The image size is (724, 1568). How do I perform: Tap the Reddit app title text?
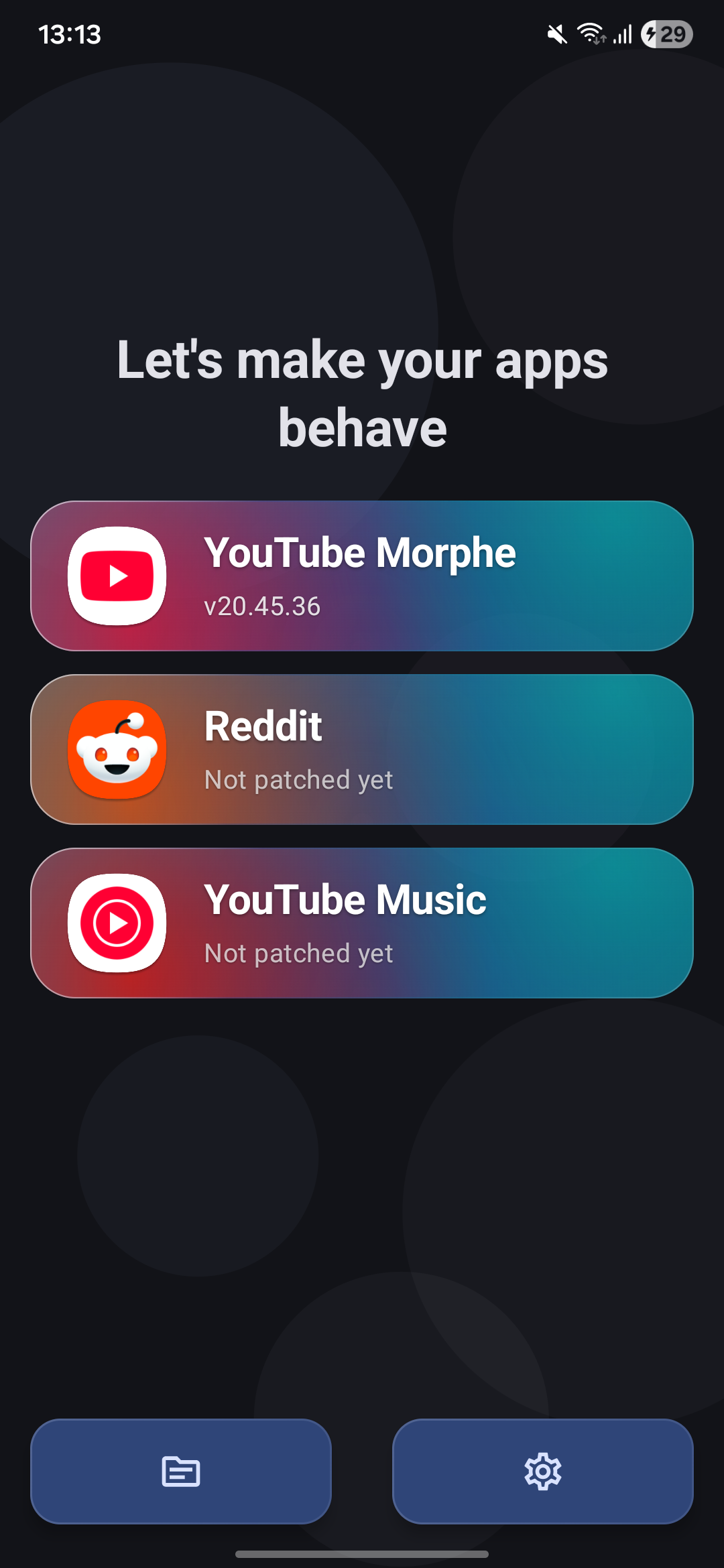[x=262, y=726]
